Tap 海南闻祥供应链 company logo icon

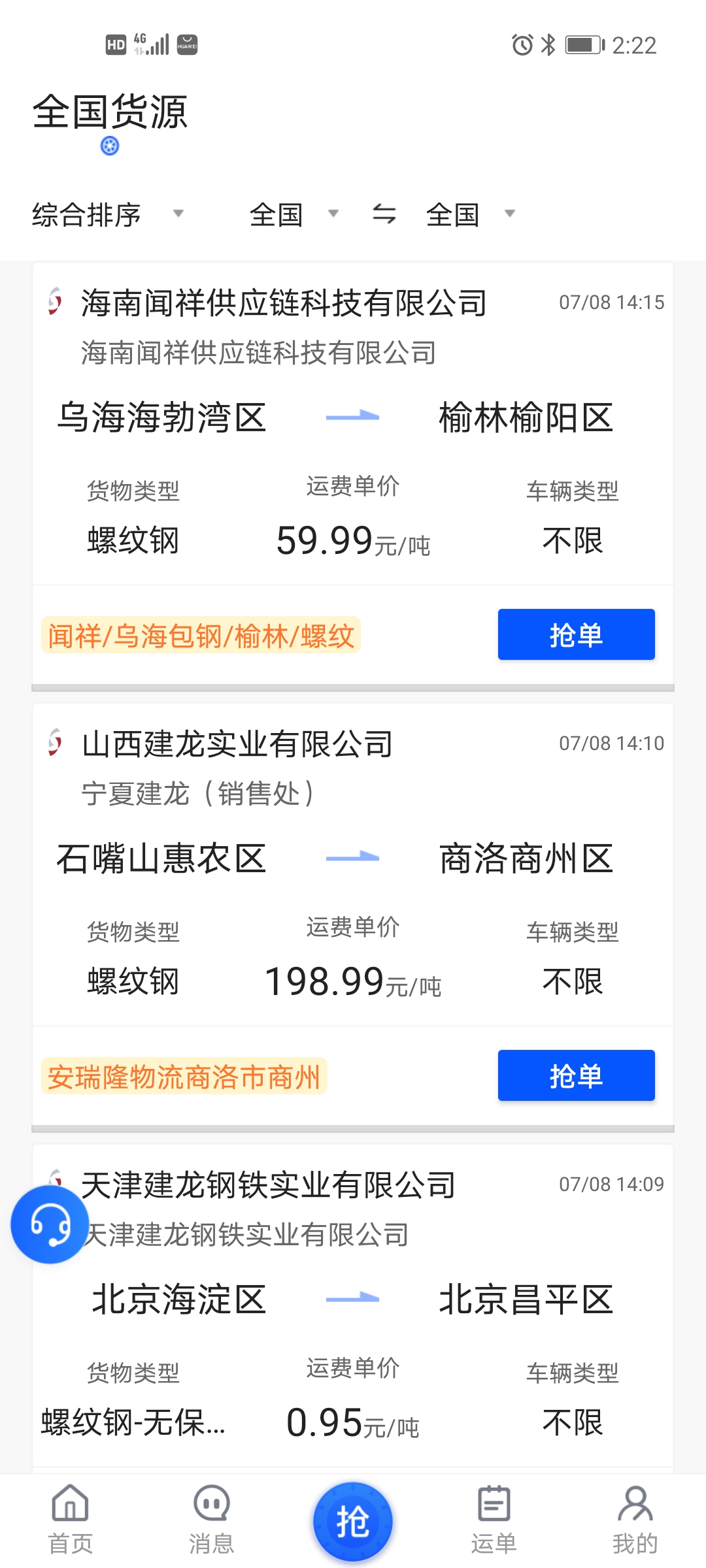pos(55,302)
